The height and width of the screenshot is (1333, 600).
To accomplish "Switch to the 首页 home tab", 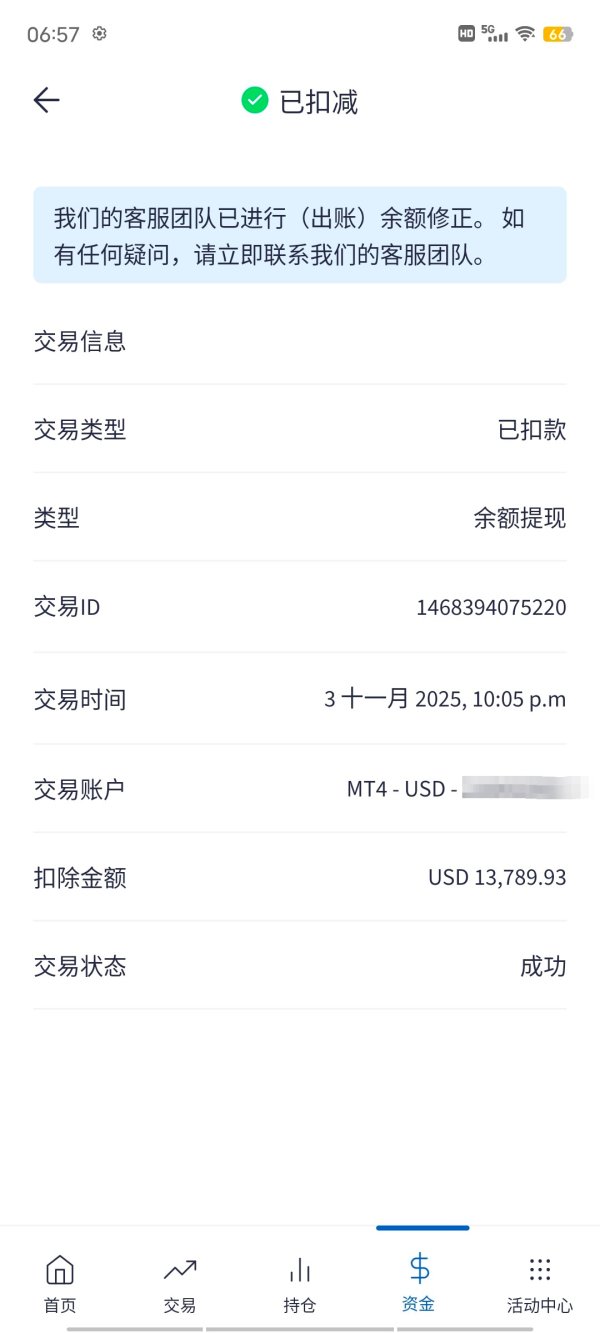I will pyautogui.click(x=60, y=1284).
